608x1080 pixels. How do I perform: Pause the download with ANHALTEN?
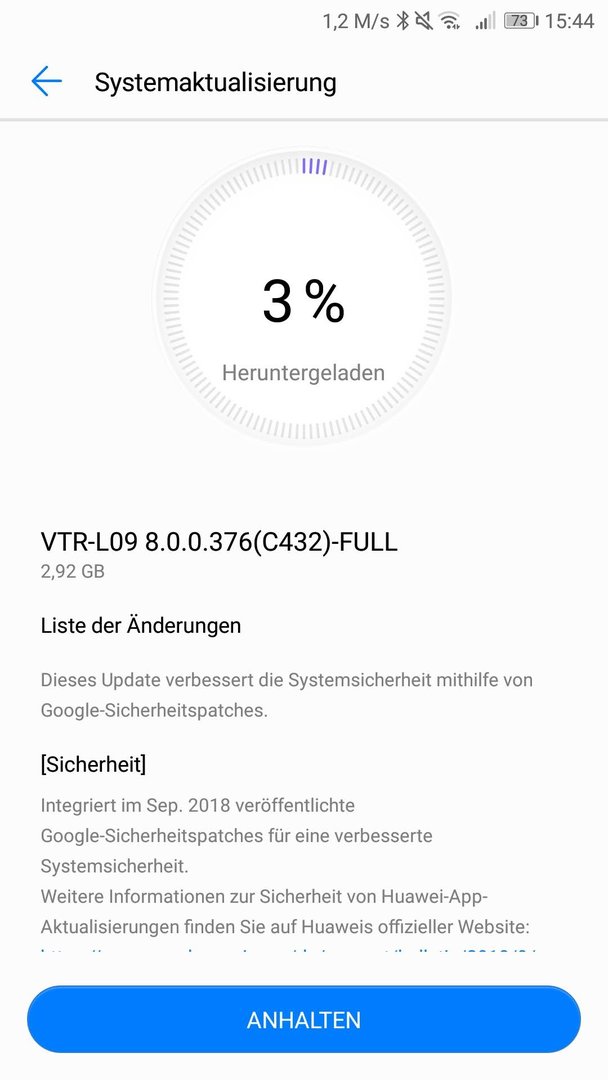(x=304, y=1019)
